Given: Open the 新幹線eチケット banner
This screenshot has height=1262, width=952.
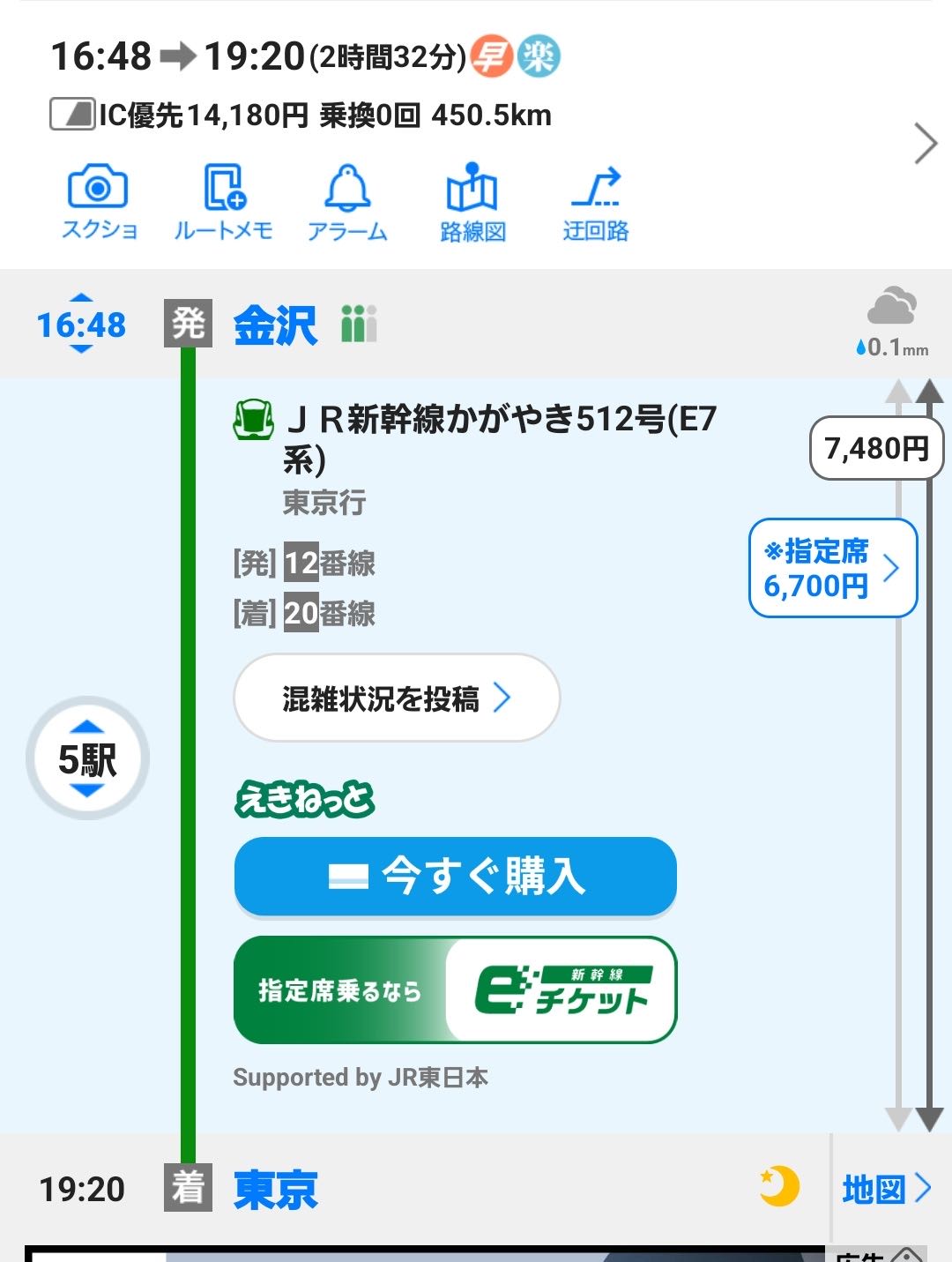Looking at the screenshot, I should click(455, 989).
